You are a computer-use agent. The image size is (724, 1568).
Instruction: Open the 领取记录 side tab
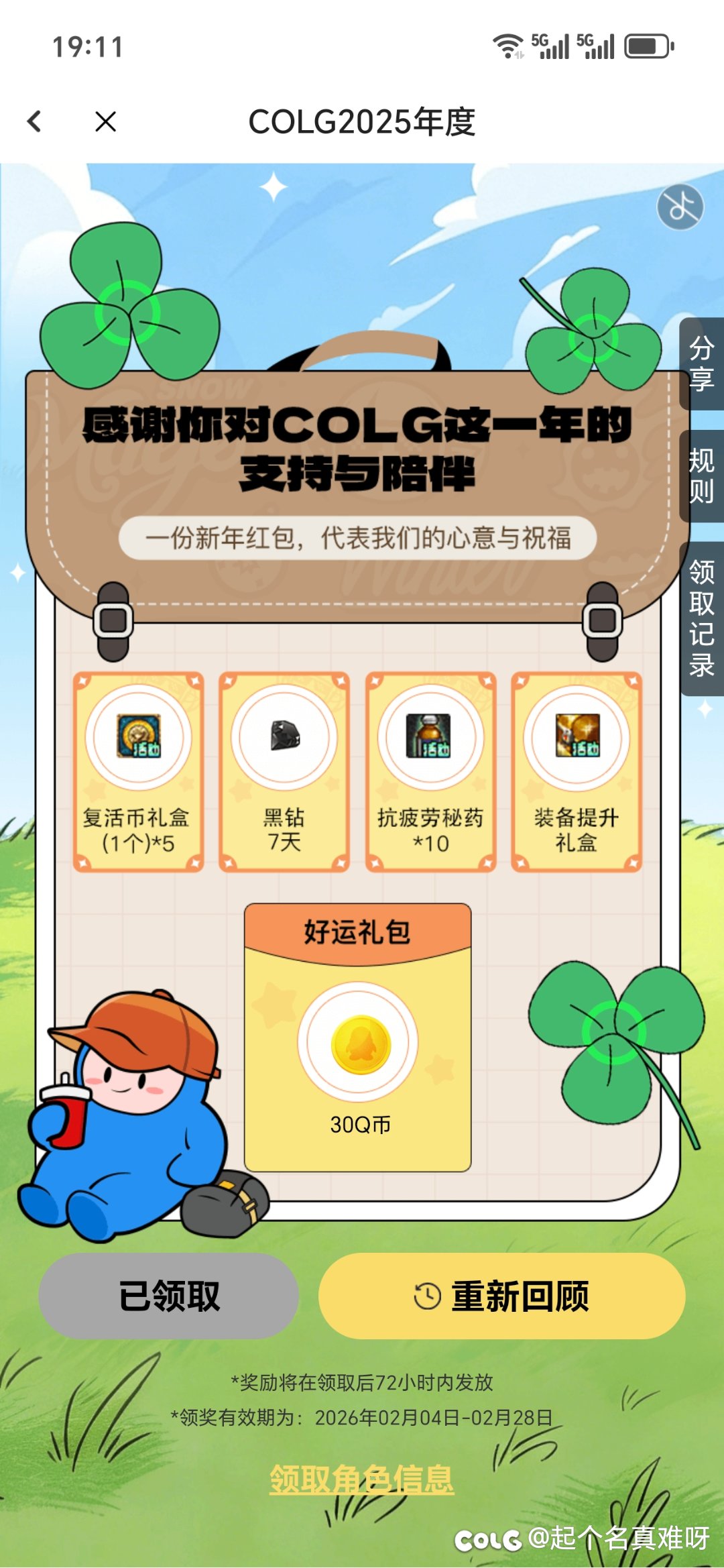tap(701, 618)
